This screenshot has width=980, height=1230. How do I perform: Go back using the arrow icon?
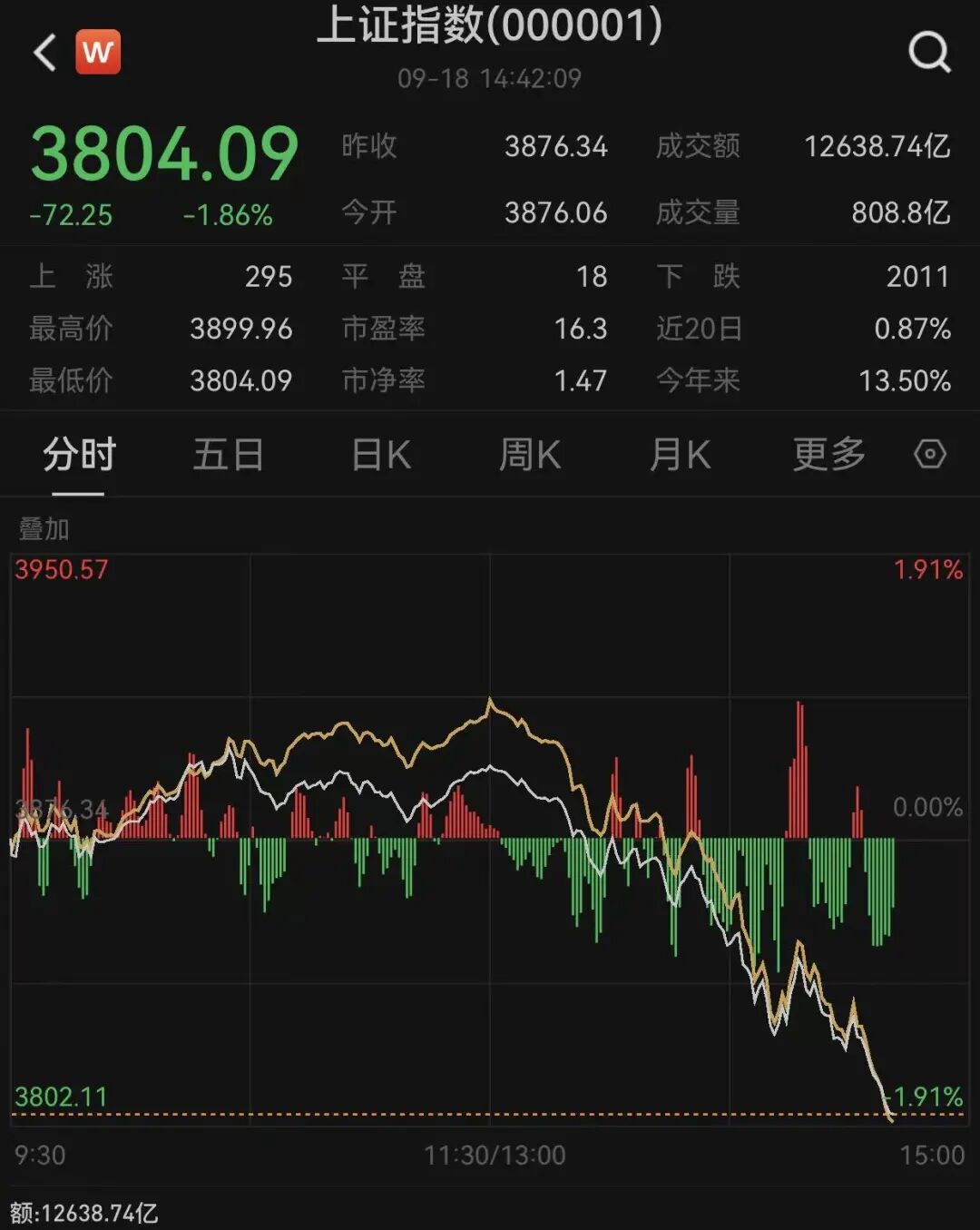44,53
